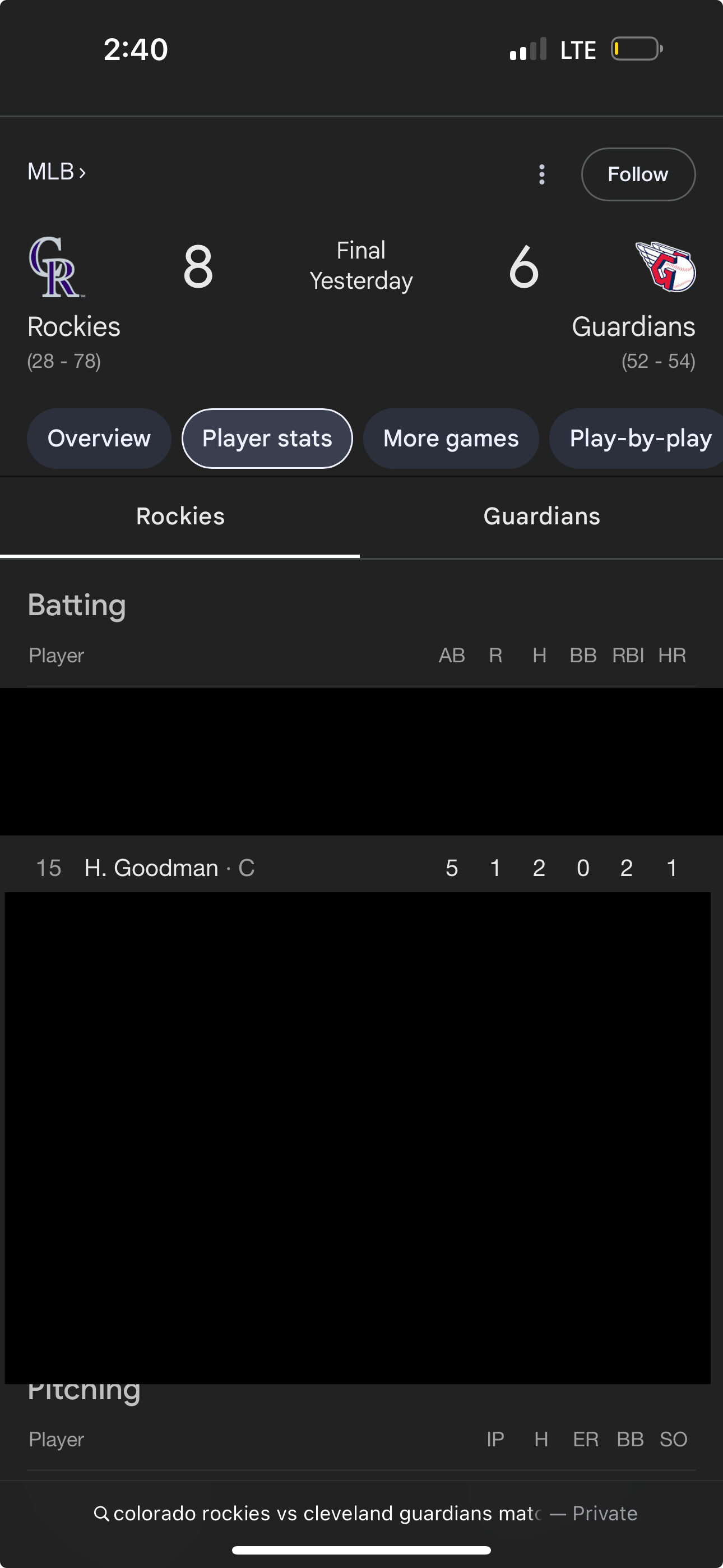Image resolution: width=723 pixels, height=1568 pixels.
Task: Open the Guardians team page
Action: pos(633,326)
